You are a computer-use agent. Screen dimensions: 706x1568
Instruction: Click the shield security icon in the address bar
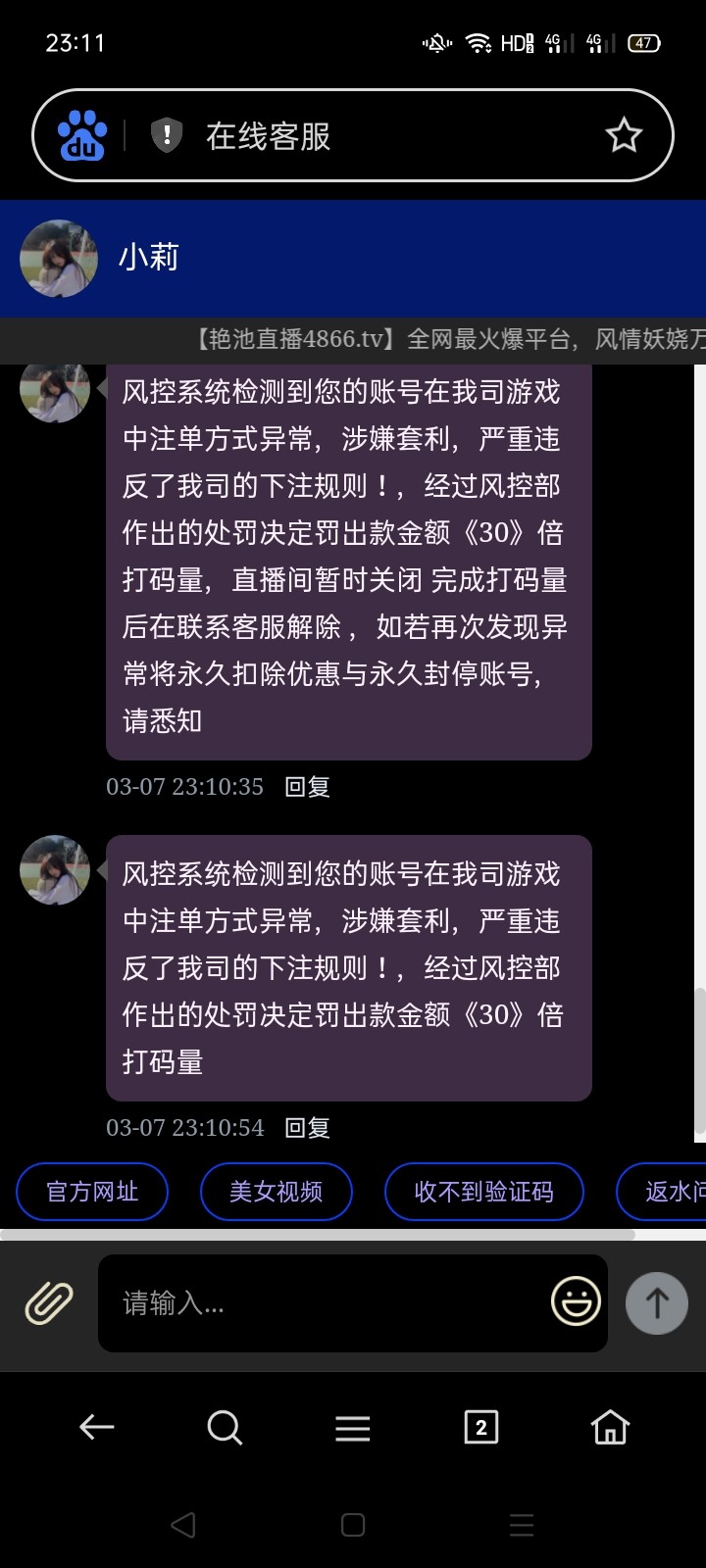pyautogui.click(x=167, y=134)
